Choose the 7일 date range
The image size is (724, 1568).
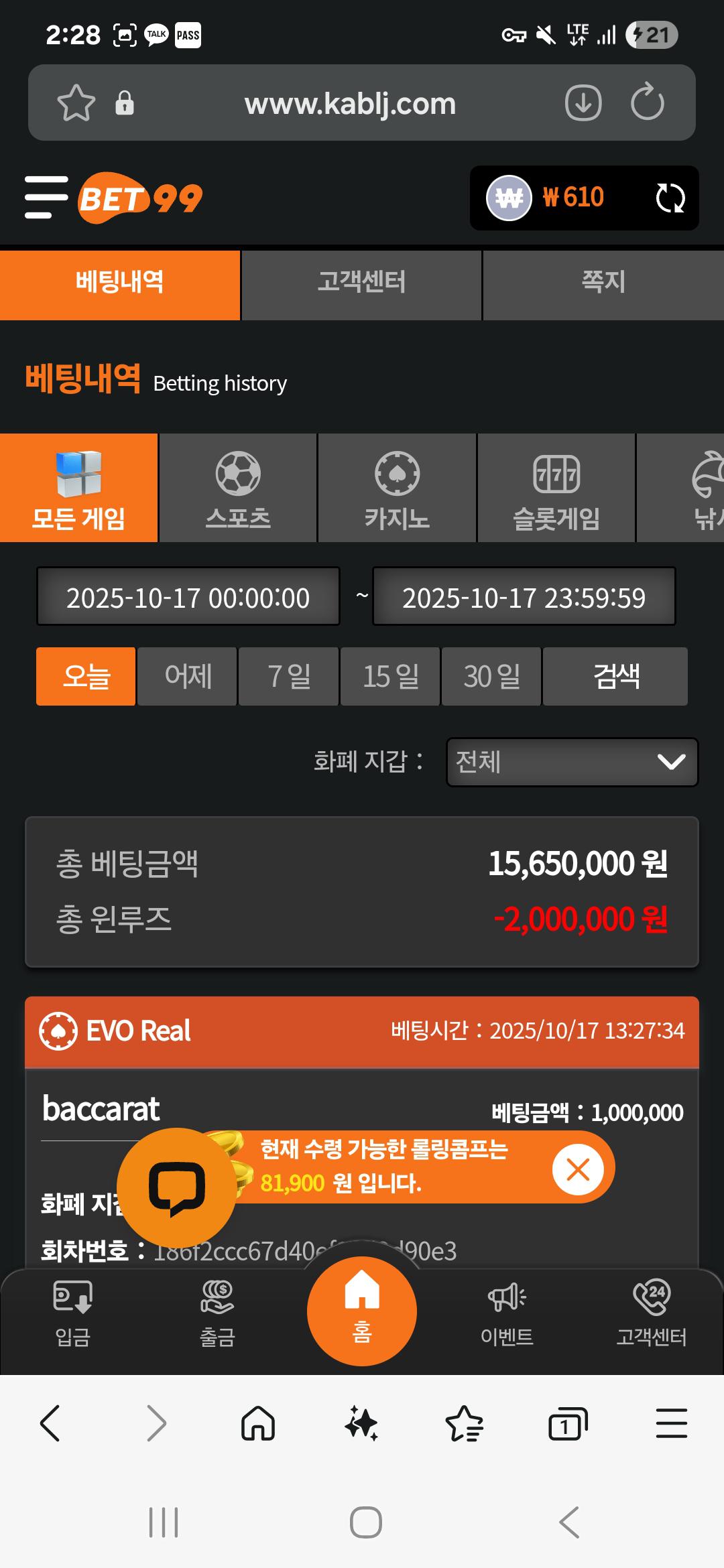[289, 676]
